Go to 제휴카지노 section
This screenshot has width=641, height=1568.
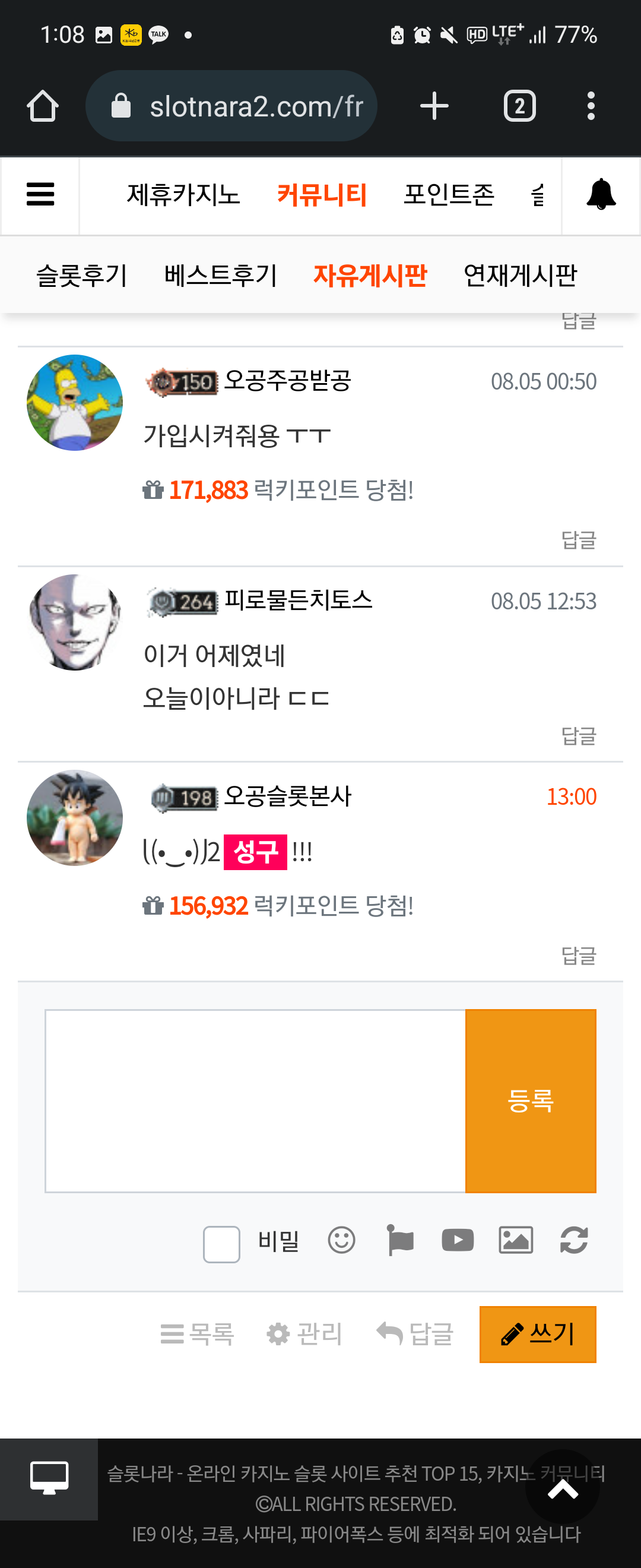pyautogui.click(x=183, y=195)
